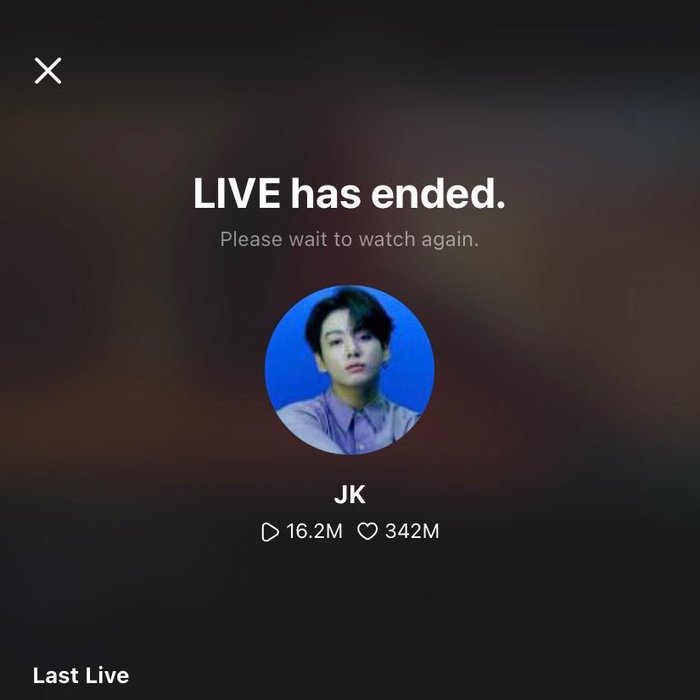Open JK's profile picture
Image resolution: width=700 pixels, height=700 pixels.
(349, 370)
